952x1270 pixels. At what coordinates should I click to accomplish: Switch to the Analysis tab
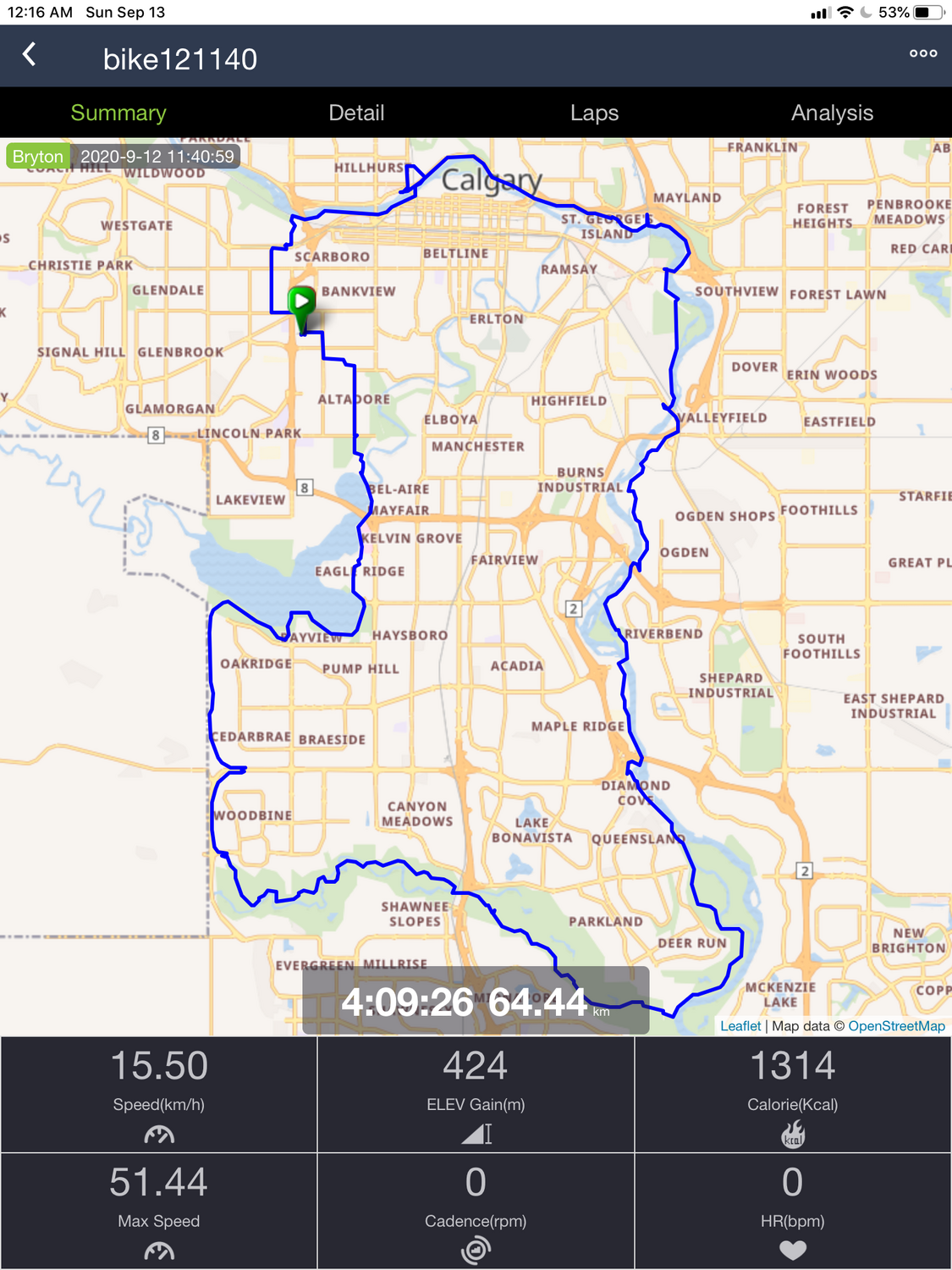(x=832, y=113)
